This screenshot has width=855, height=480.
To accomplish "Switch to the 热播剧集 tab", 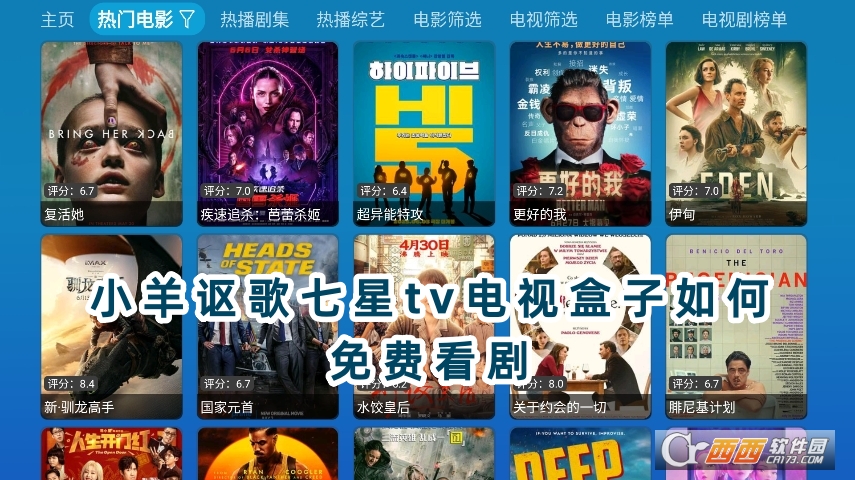I will (x=255, y=19).
